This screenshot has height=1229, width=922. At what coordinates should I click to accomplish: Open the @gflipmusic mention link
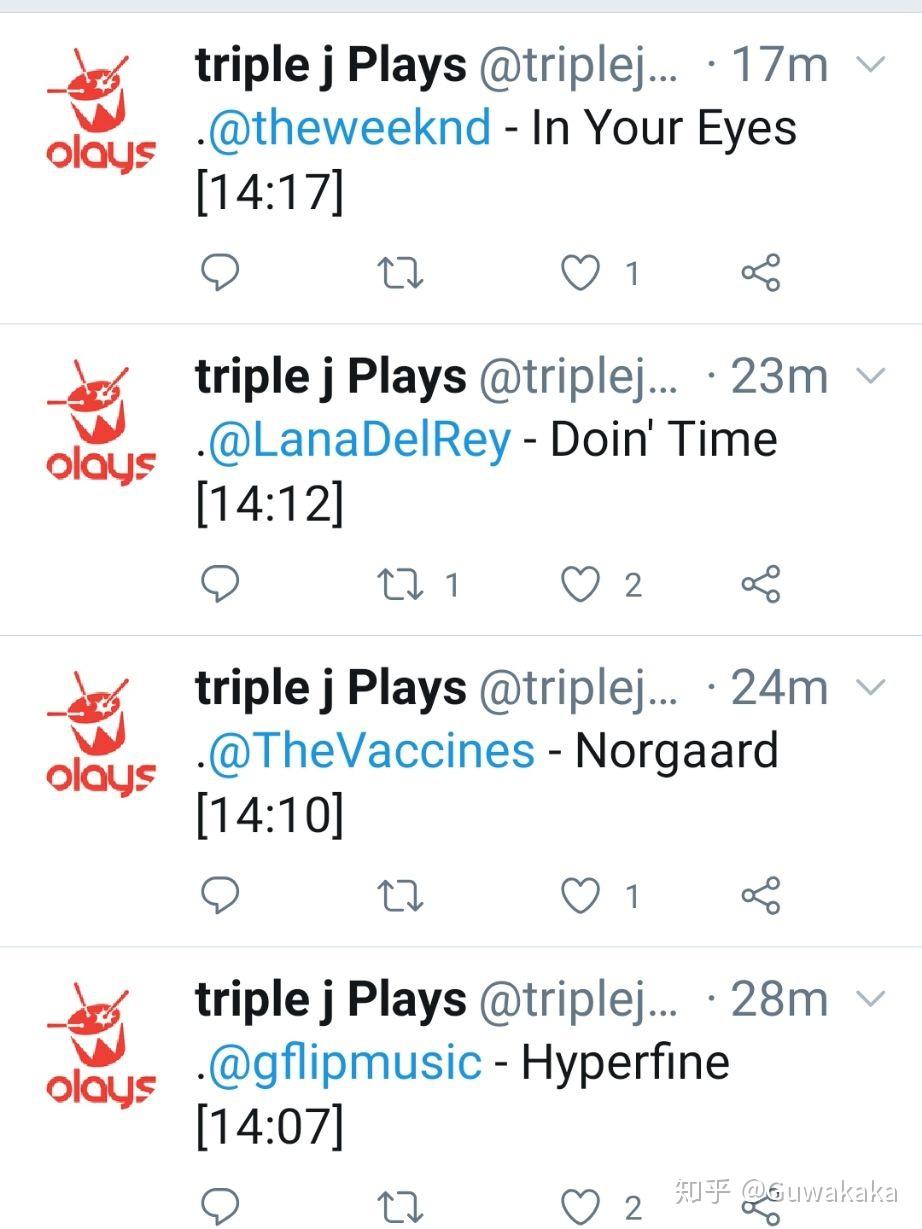[344, 1062]
